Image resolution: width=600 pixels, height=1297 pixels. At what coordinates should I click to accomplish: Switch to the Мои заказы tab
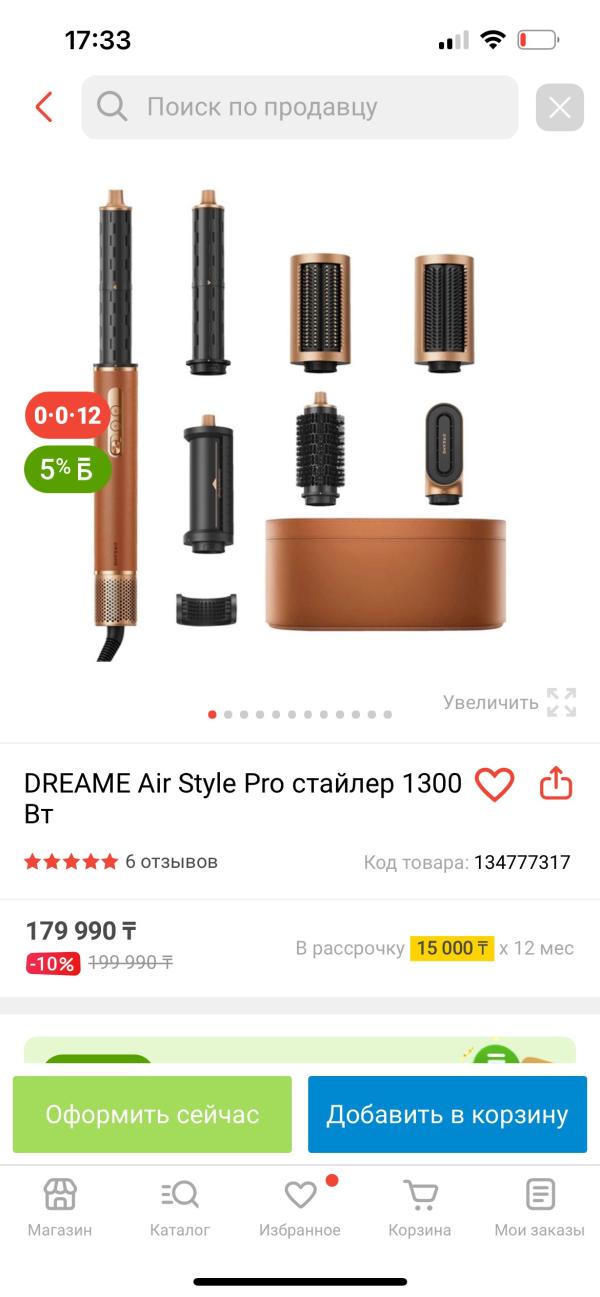(540, 1207)
